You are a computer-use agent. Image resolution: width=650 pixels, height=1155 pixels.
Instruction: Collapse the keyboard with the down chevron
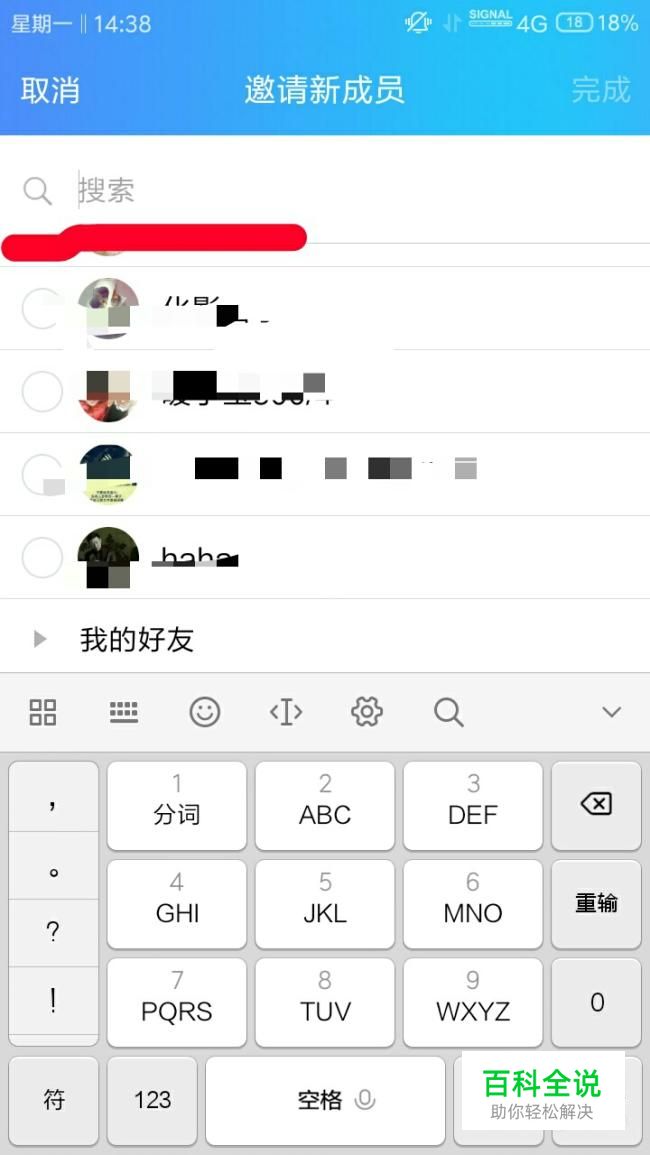tap(611, 712)
